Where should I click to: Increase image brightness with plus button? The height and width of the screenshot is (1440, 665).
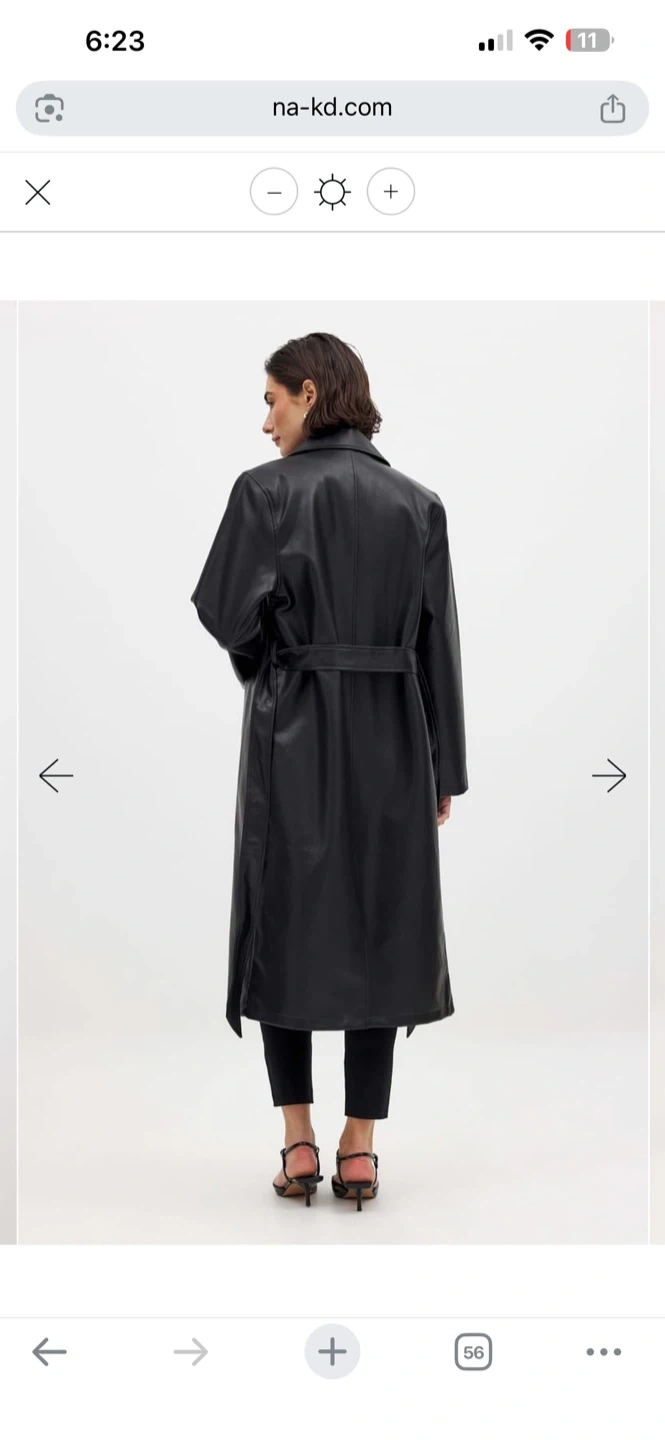(390, 192)
